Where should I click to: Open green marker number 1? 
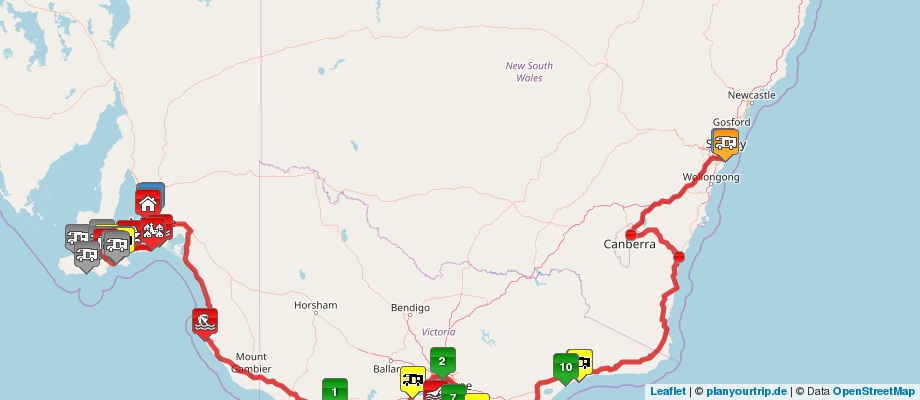pos(334,390)
